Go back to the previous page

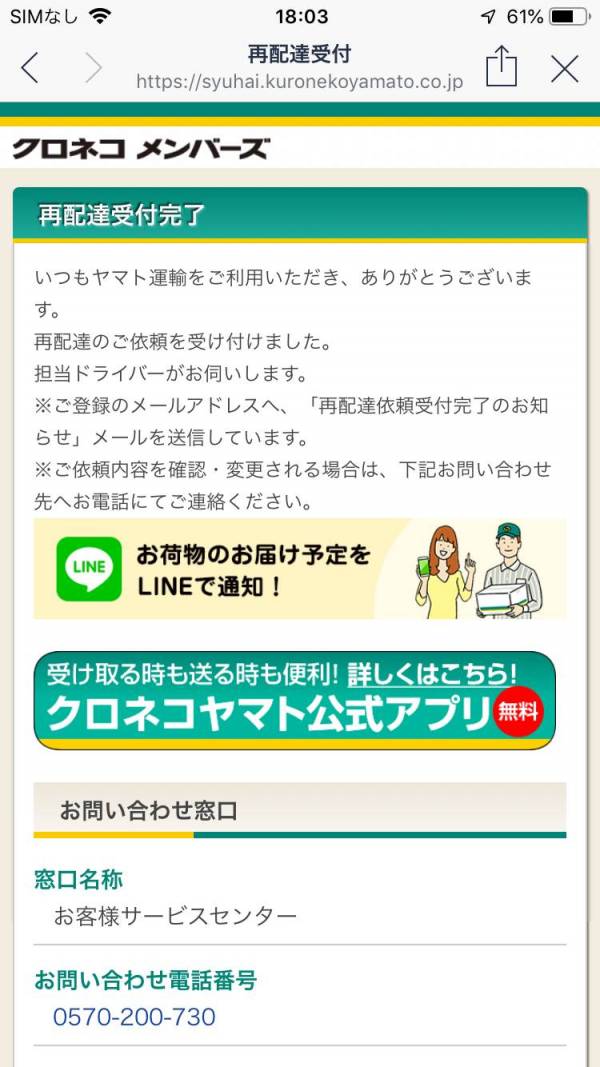30,68
